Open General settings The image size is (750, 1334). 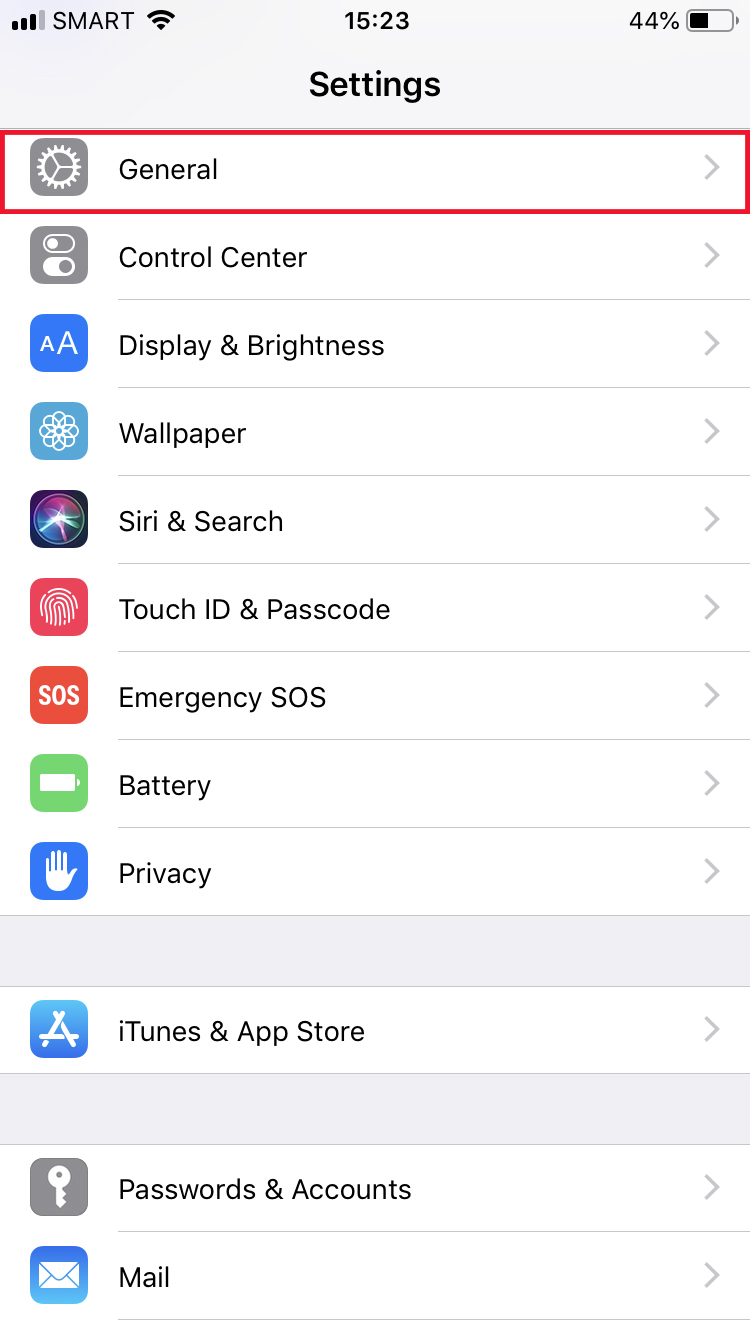(375, 169)
